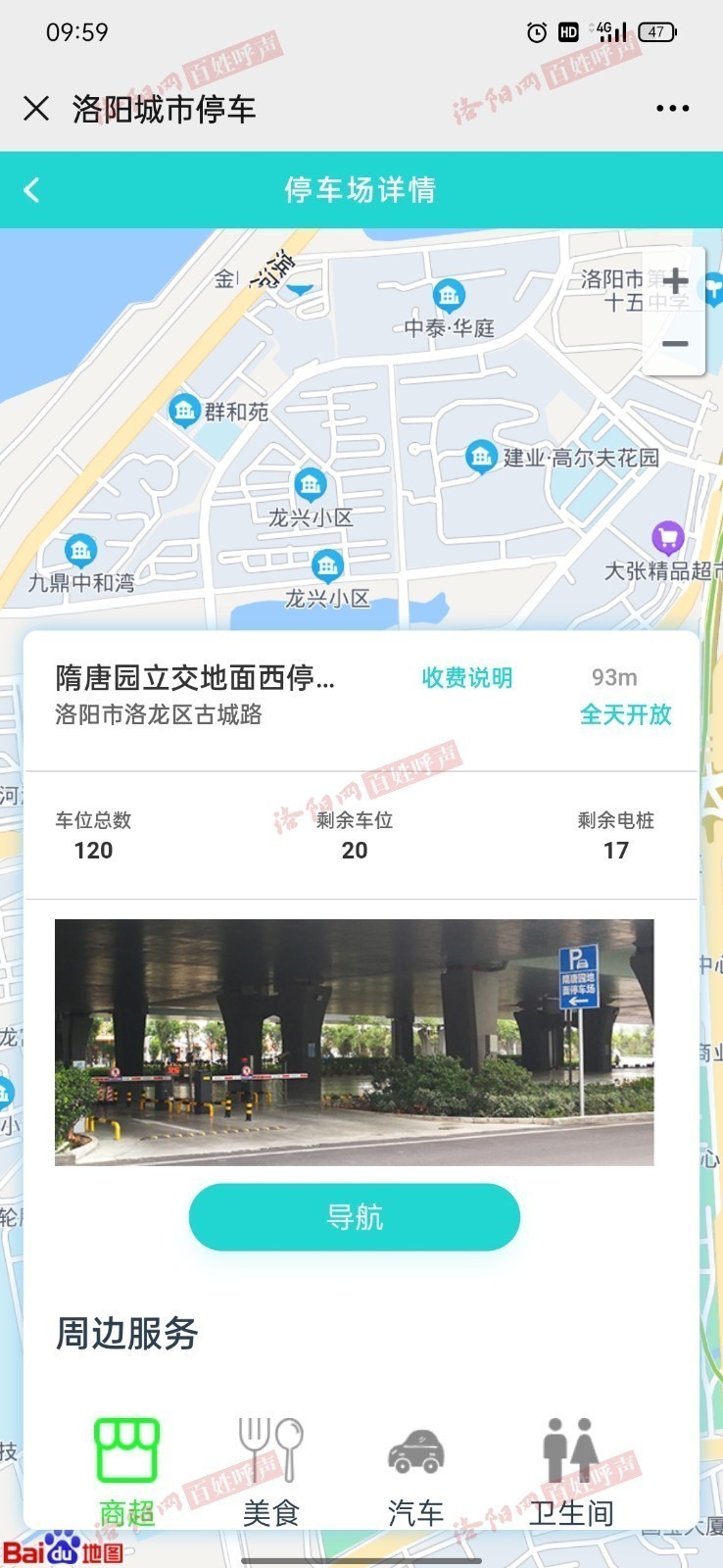This screenshot has height=1568, width=723.
Task: Open 收费说明 fee details
Action: pos(467,677)
